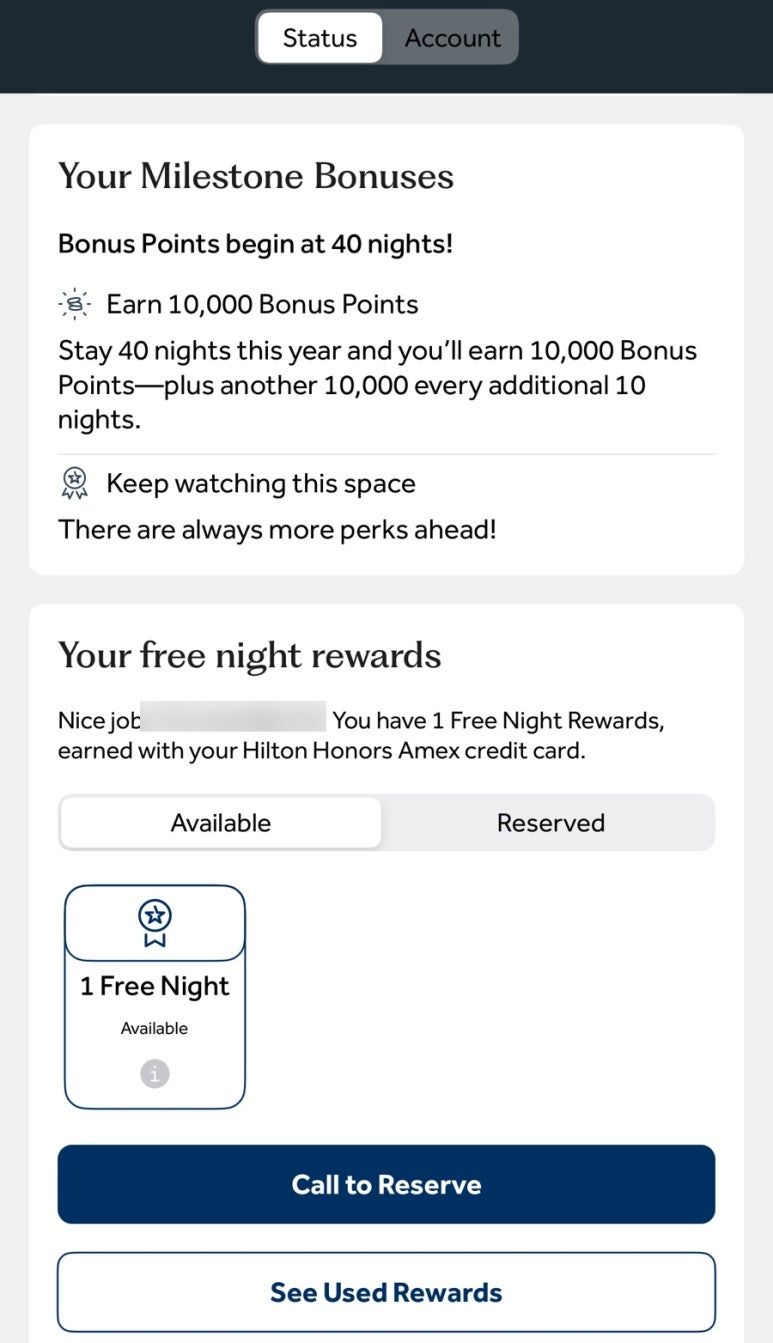The width and height of the screenshot is (773, 1343).
Task: Tap Call to Reserve button
Action: 386,1184
